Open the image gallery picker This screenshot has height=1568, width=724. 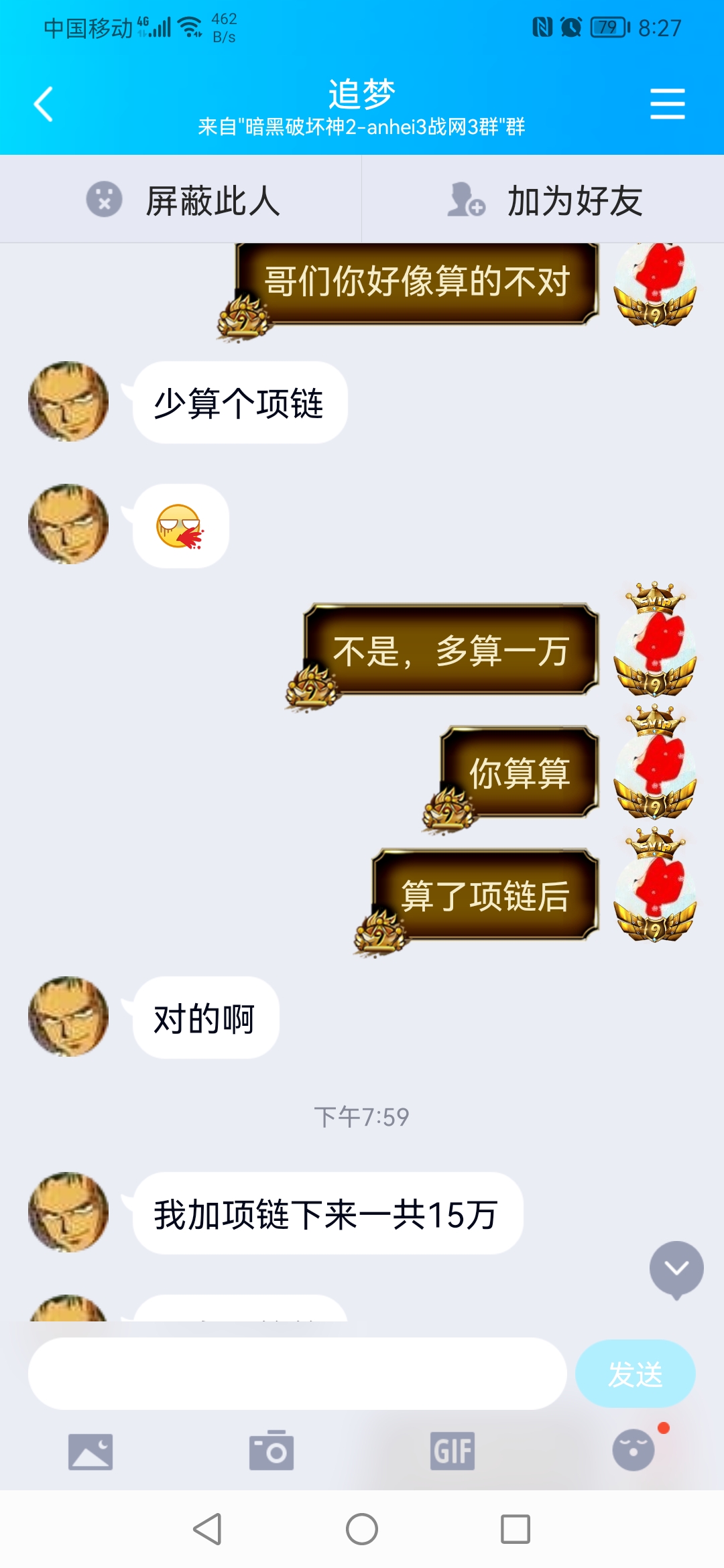click(x=90, y=1451)
